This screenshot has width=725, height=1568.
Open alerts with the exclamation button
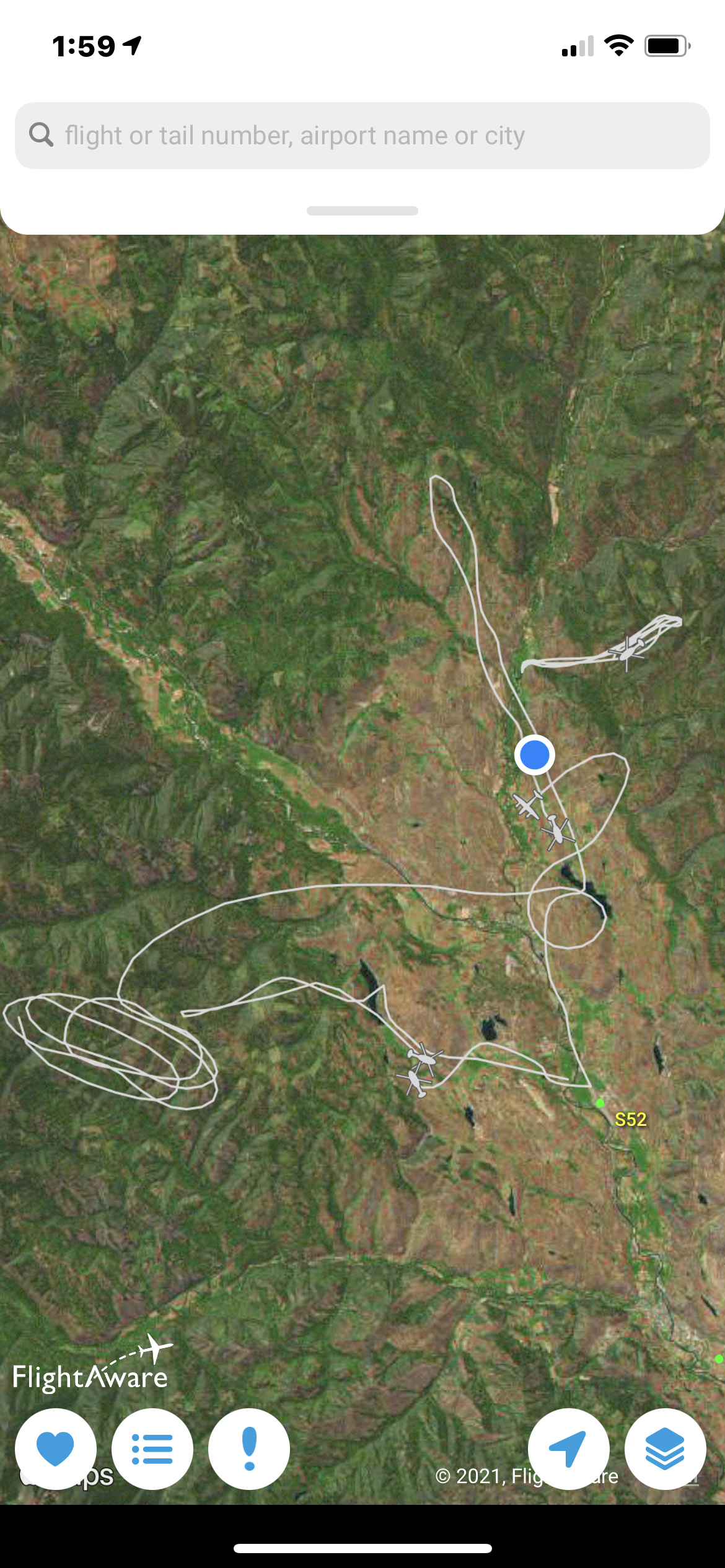[249, 1448]
